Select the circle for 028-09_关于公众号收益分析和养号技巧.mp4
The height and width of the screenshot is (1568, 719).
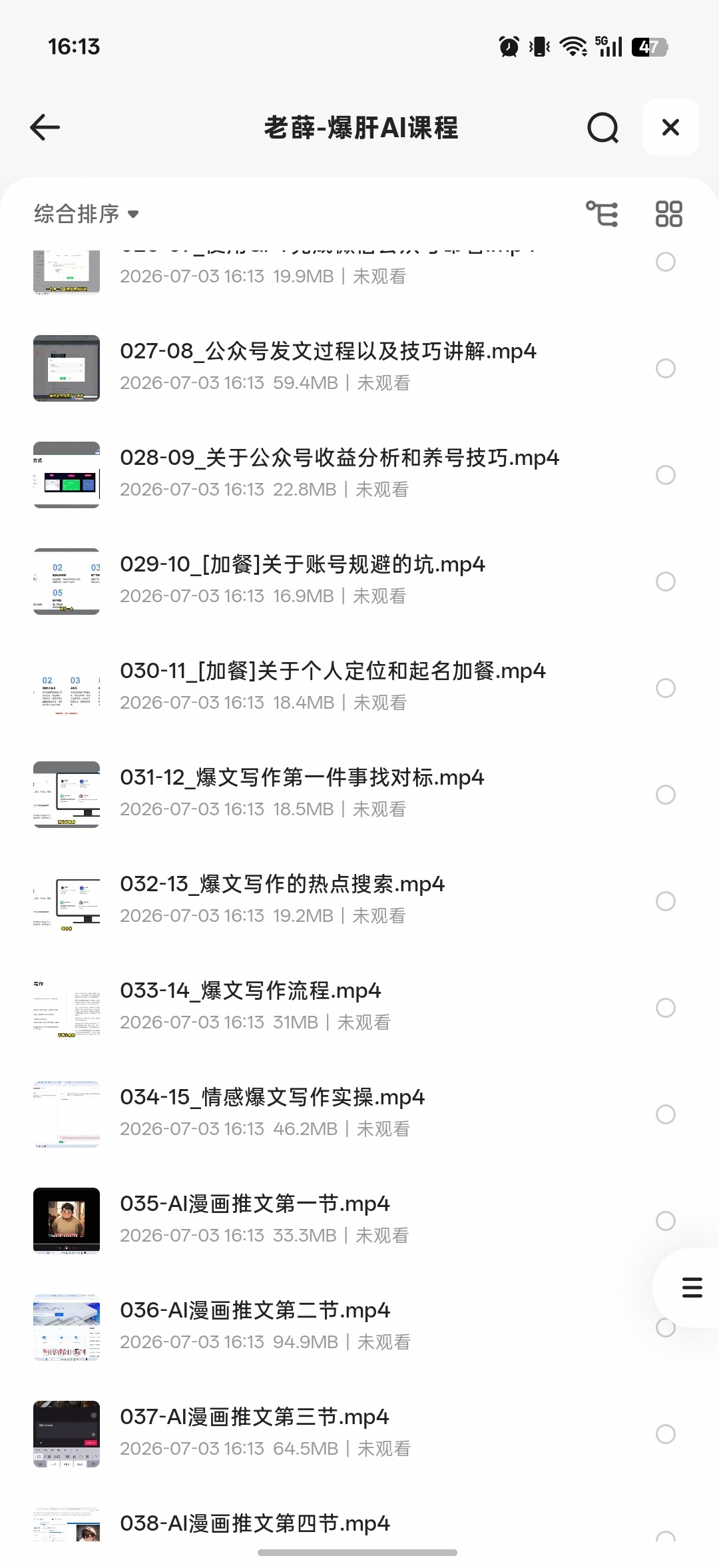666,475
